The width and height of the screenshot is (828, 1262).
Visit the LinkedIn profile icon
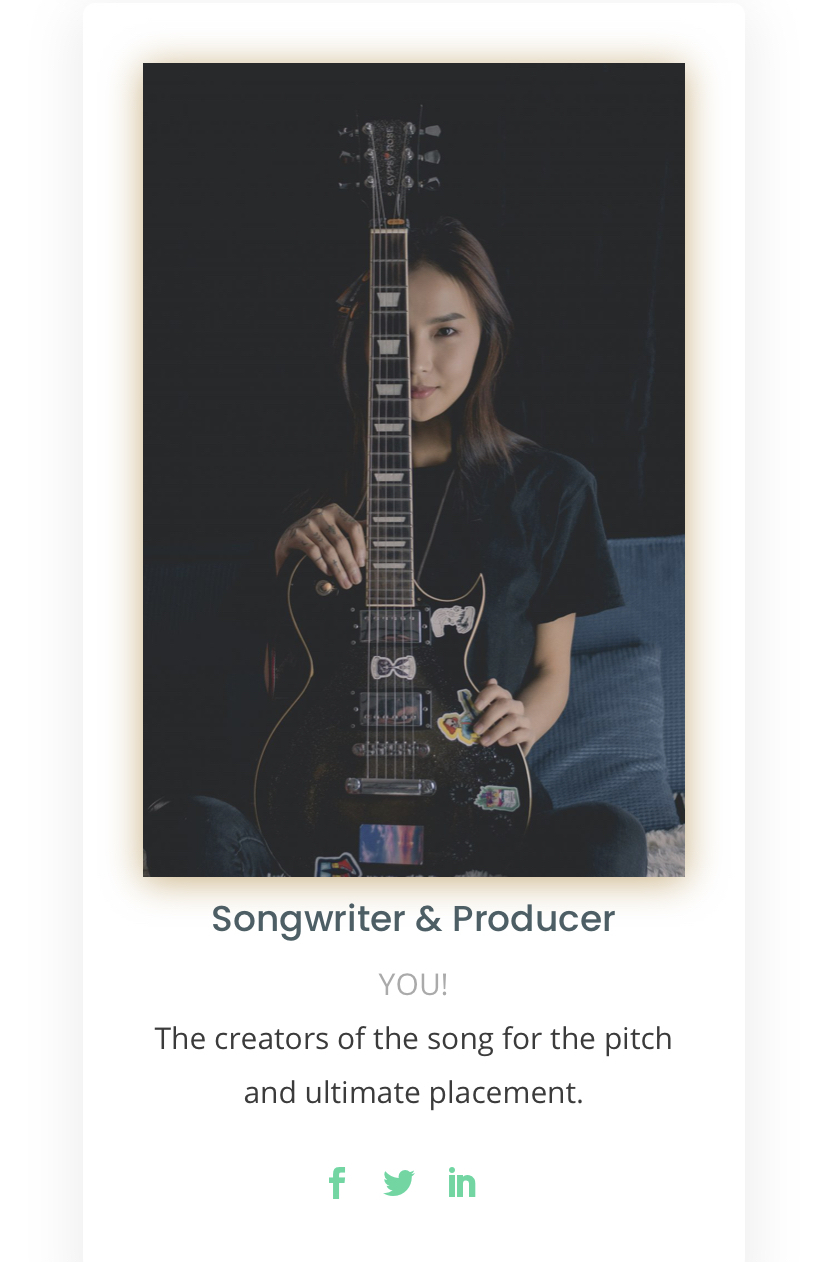click(461, 1183)
